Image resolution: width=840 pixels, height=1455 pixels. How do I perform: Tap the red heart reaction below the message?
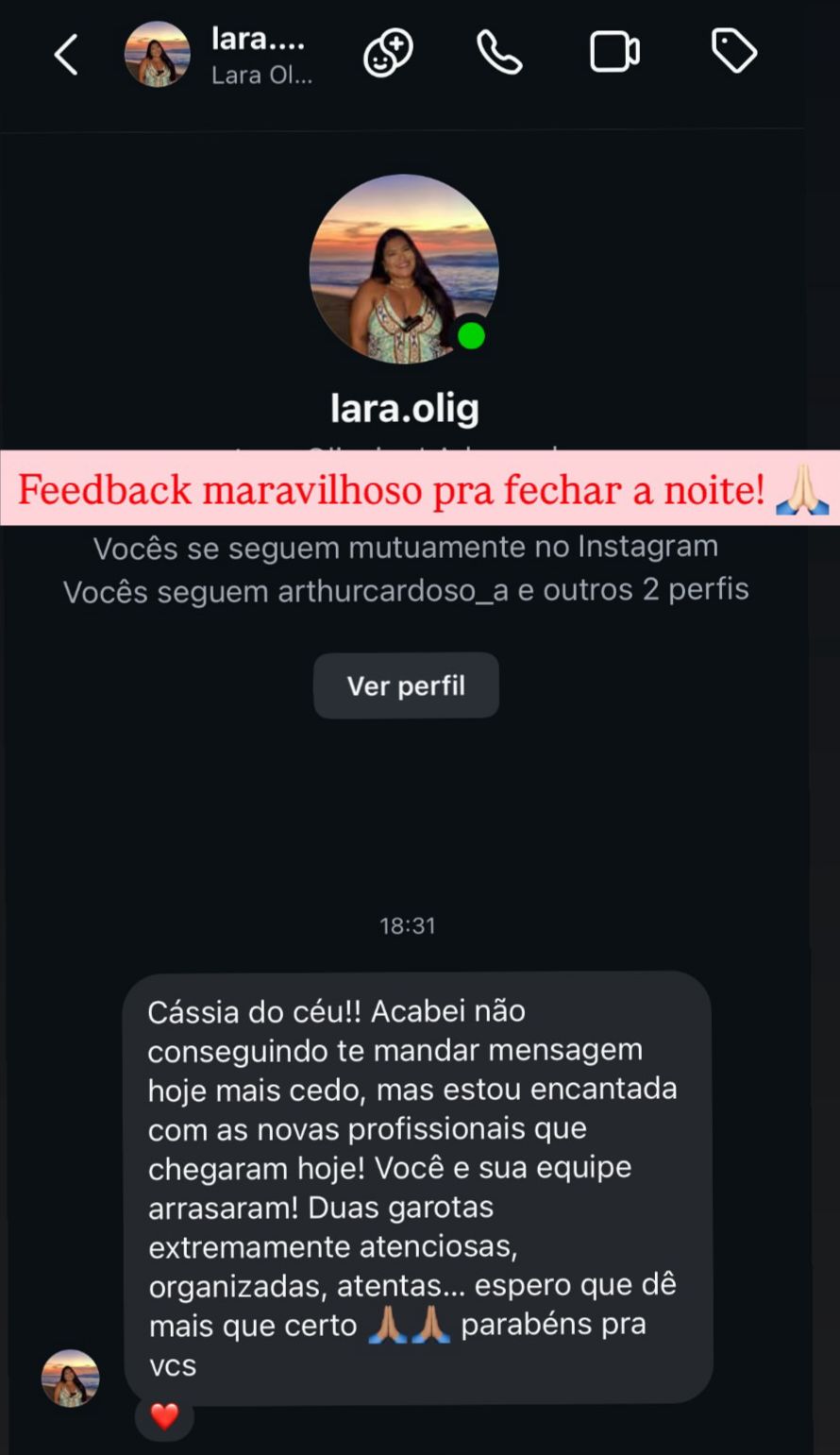pyautogui.click(x=164, y=1417)
